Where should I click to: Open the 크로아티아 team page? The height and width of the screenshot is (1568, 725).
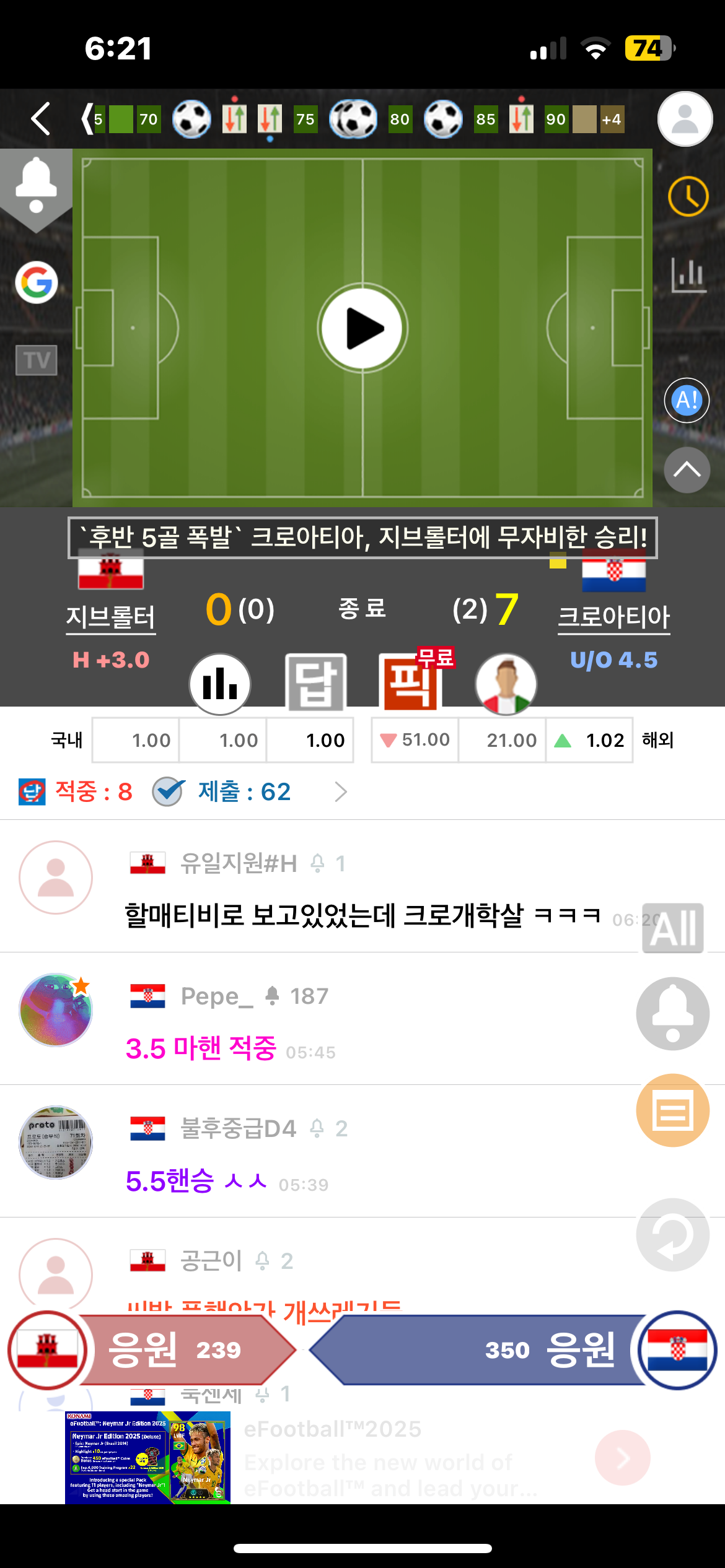coord(613,617)
